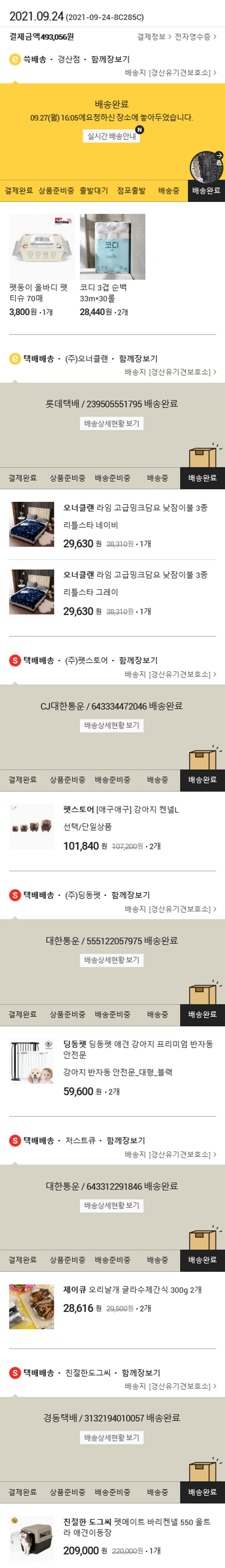Screen dimensions: 225x1568
Task: Tap 함께장보기 for (주)펫스토어
Action: (138, 660)
